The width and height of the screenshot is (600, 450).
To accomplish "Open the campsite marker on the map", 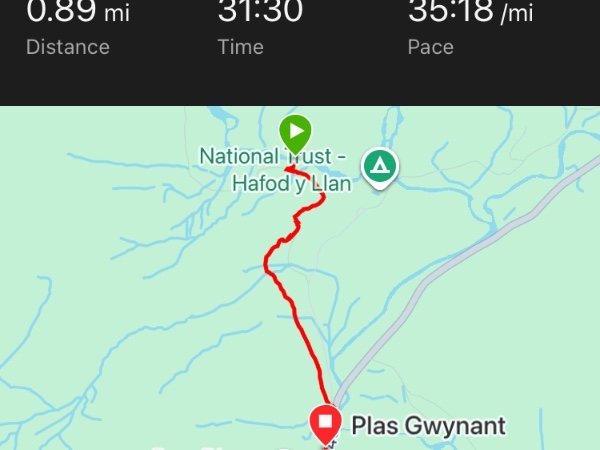I will pos(378,165).
